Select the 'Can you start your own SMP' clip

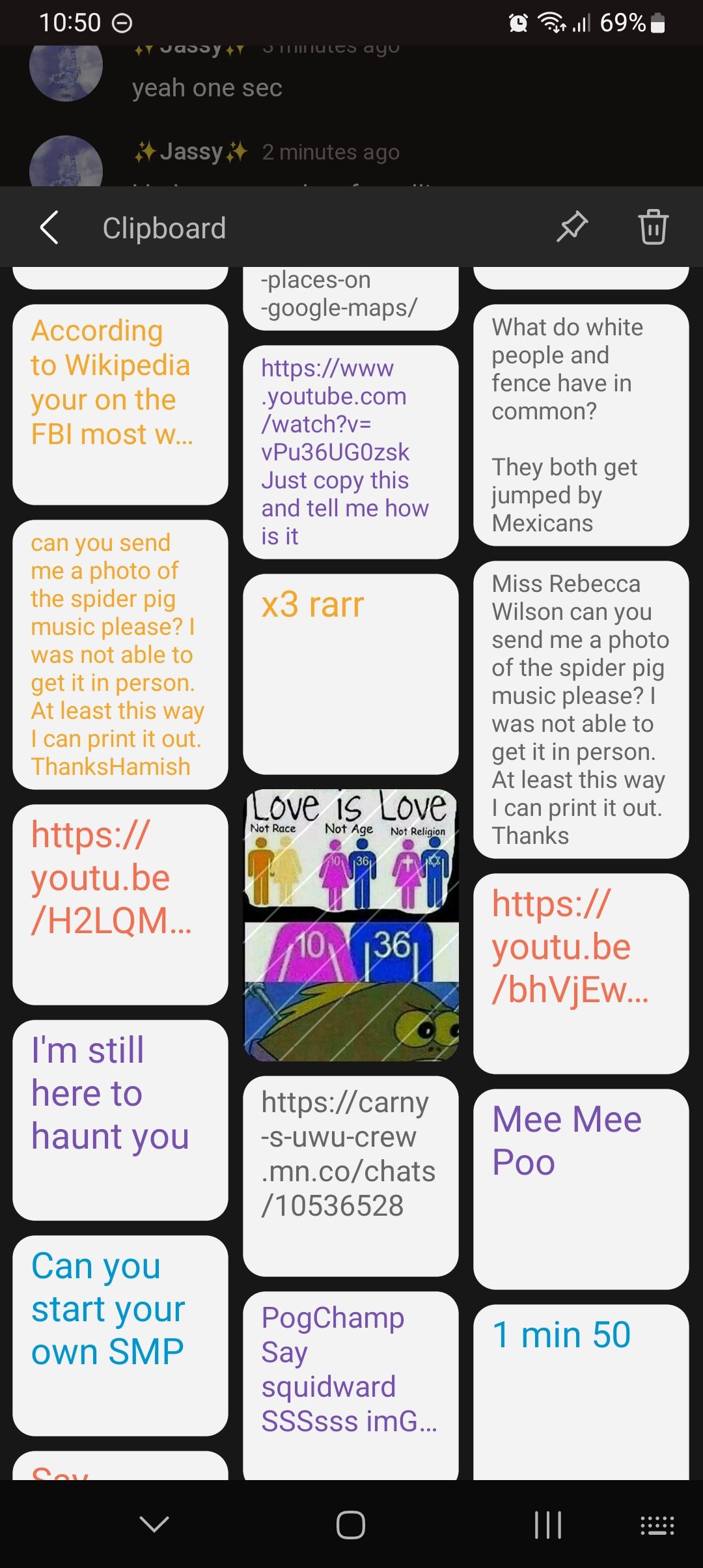(x=120, y=1335)
